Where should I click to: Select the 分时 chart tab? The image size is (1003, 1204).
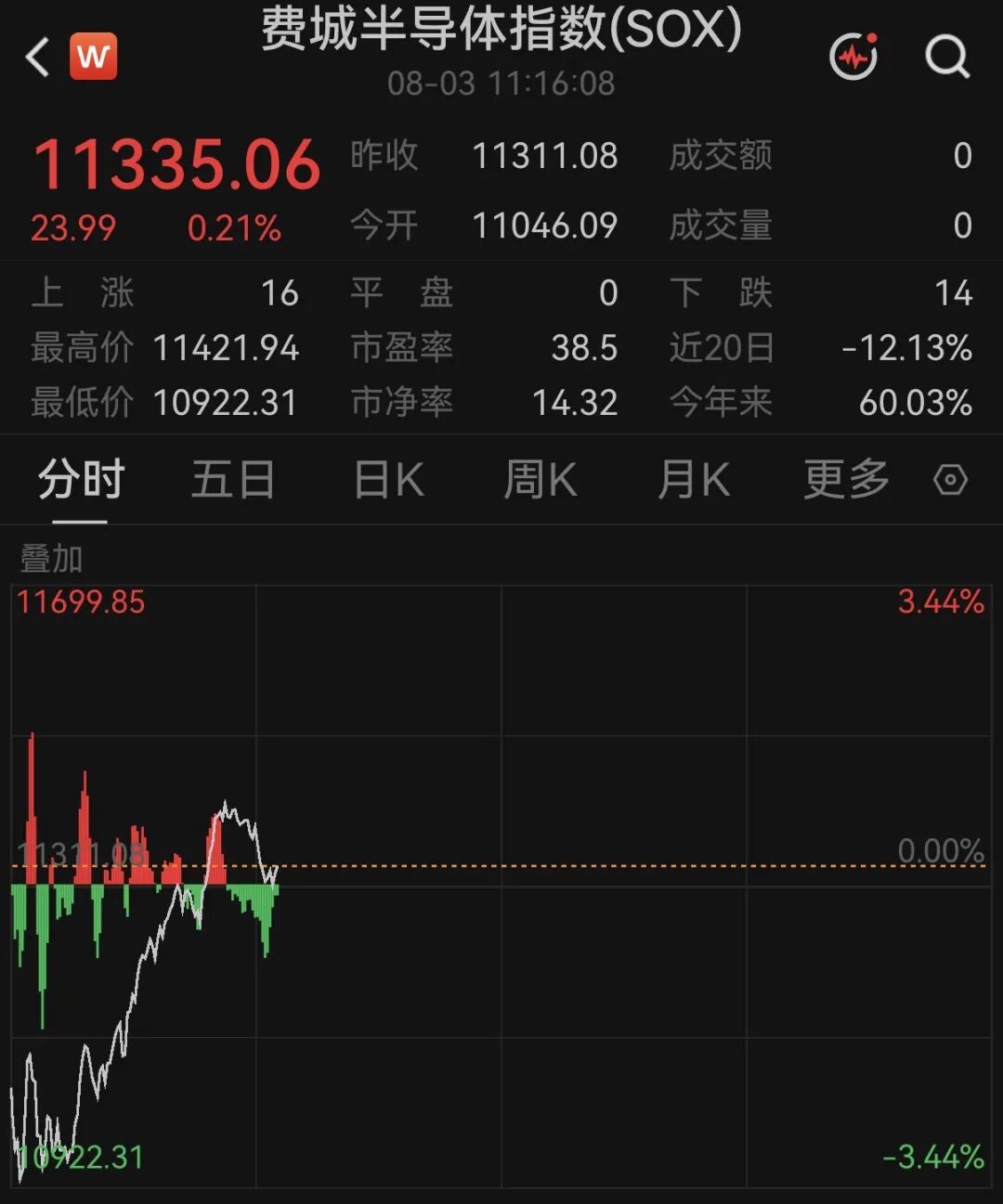pos(81,481)
